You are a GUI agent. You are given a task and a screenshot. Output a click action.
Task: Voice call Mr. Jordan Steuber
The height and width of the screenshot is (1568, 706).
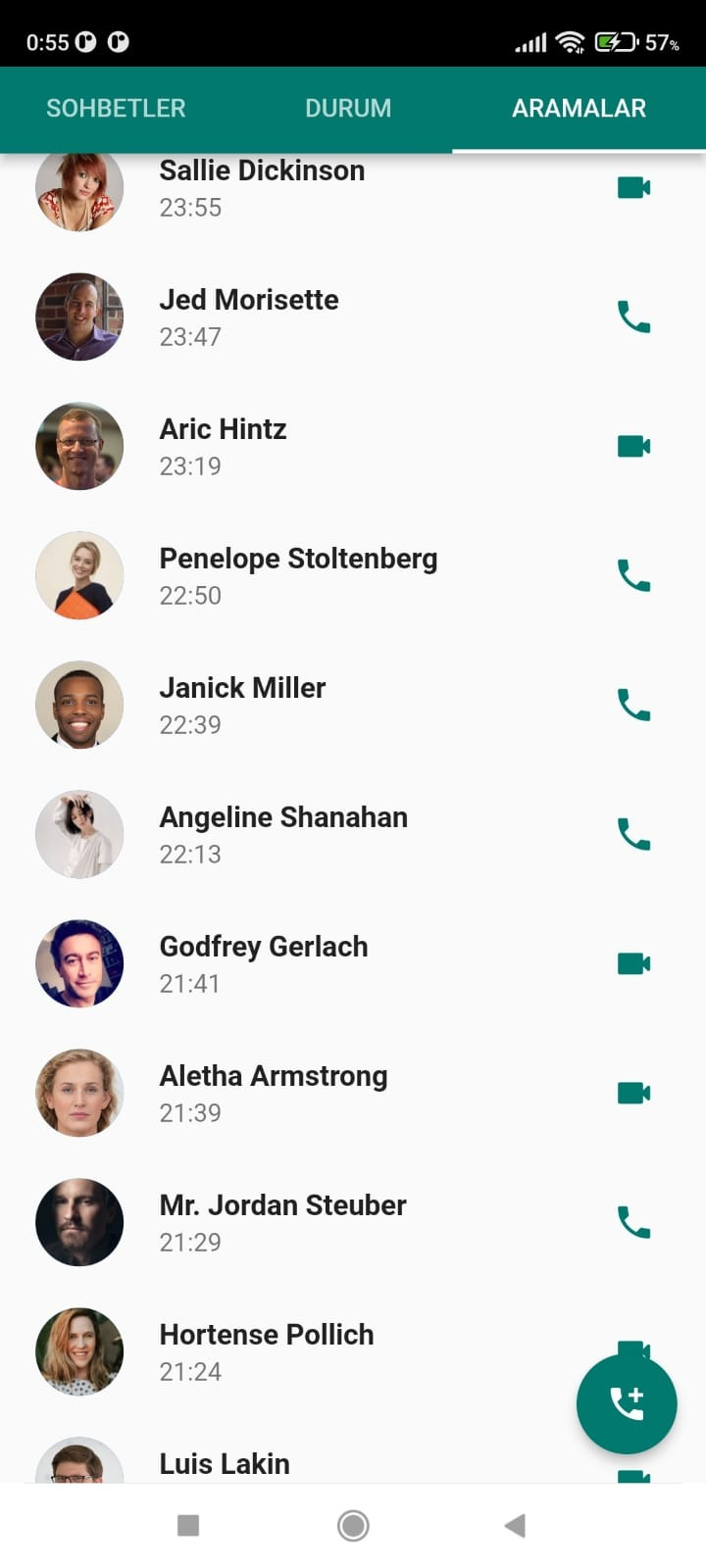(x=632, y=1222)
